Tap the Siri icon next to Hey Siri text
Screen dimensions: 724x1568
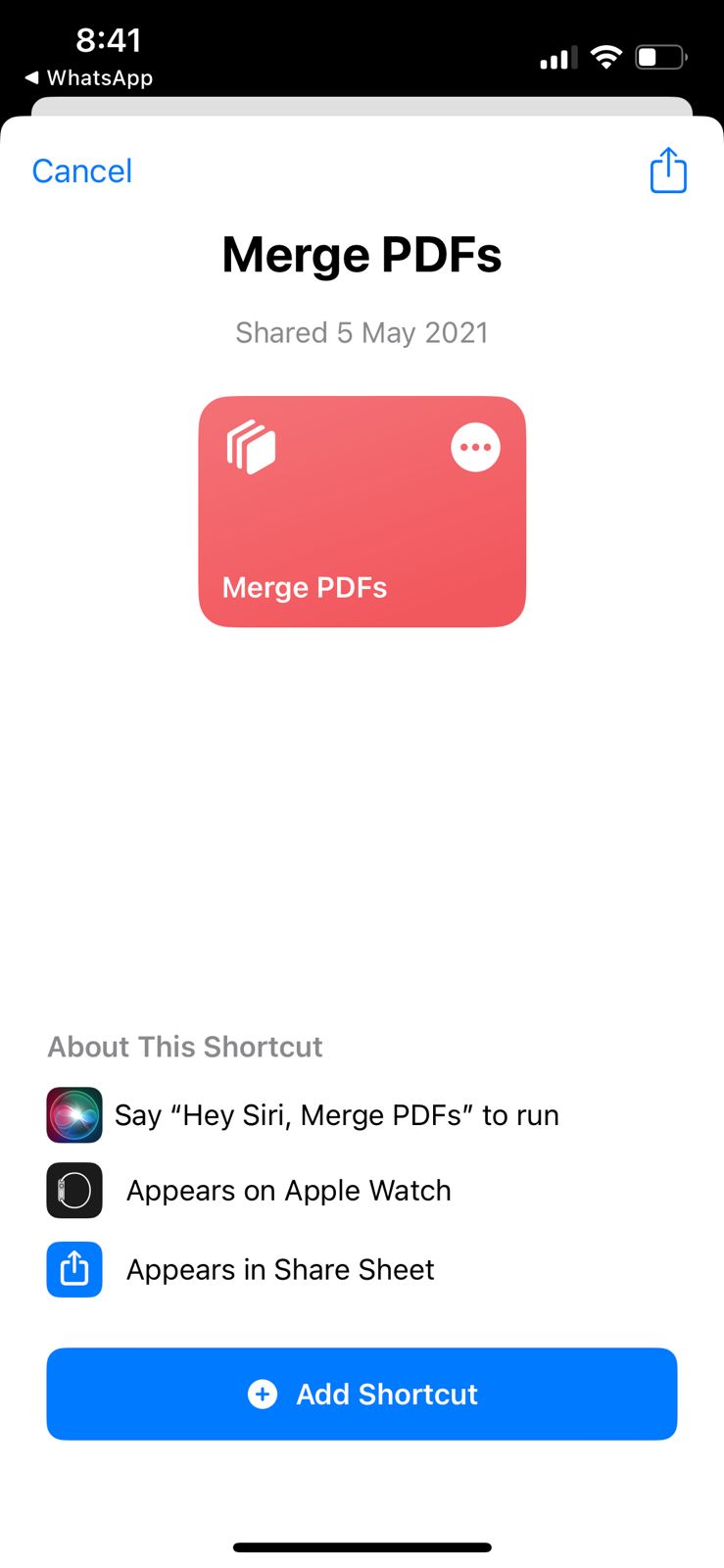point(73,1114)
